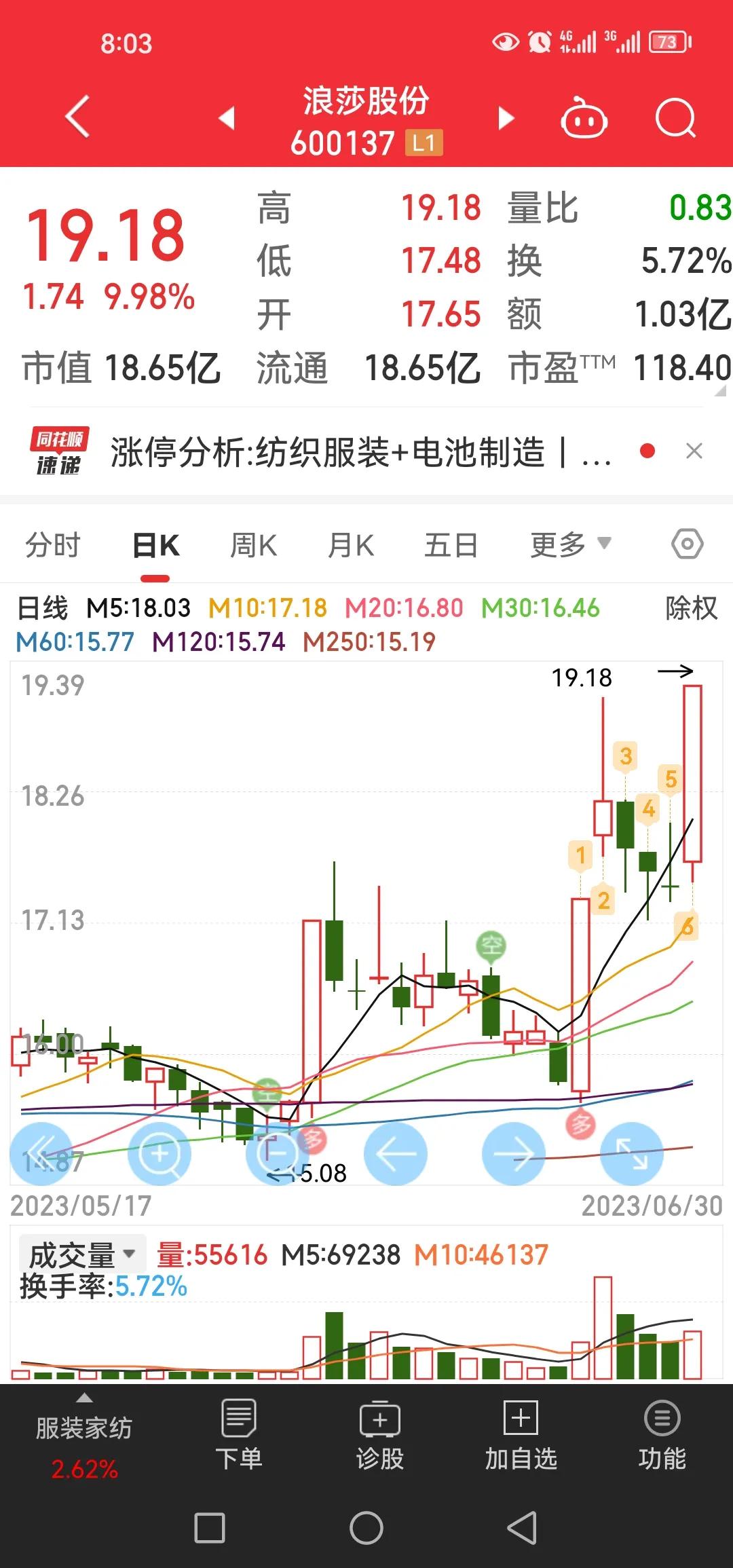Pan the chart left with arrow icon

(x=396, y=1153)
